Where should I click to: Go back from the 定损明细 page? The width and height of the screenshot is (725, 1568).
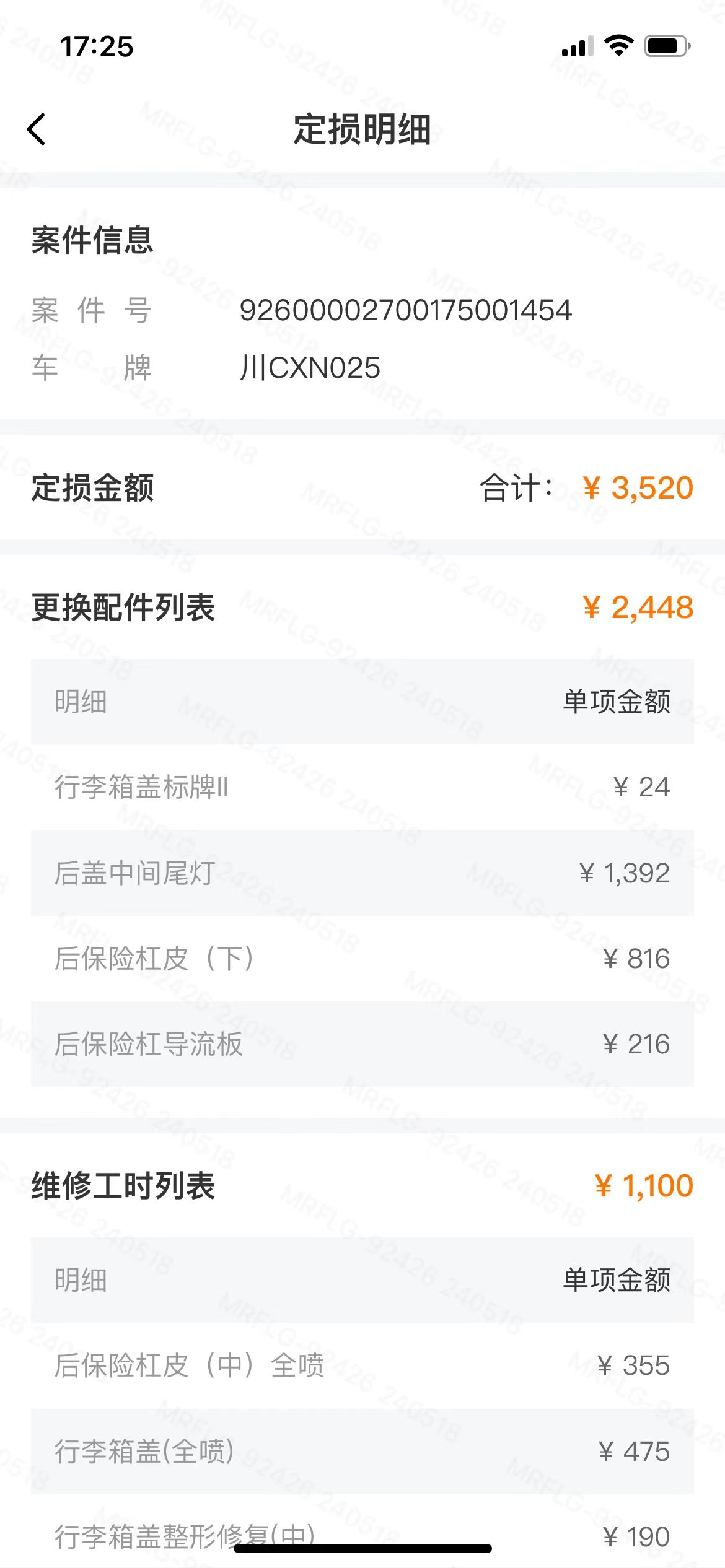coord(37,129)
